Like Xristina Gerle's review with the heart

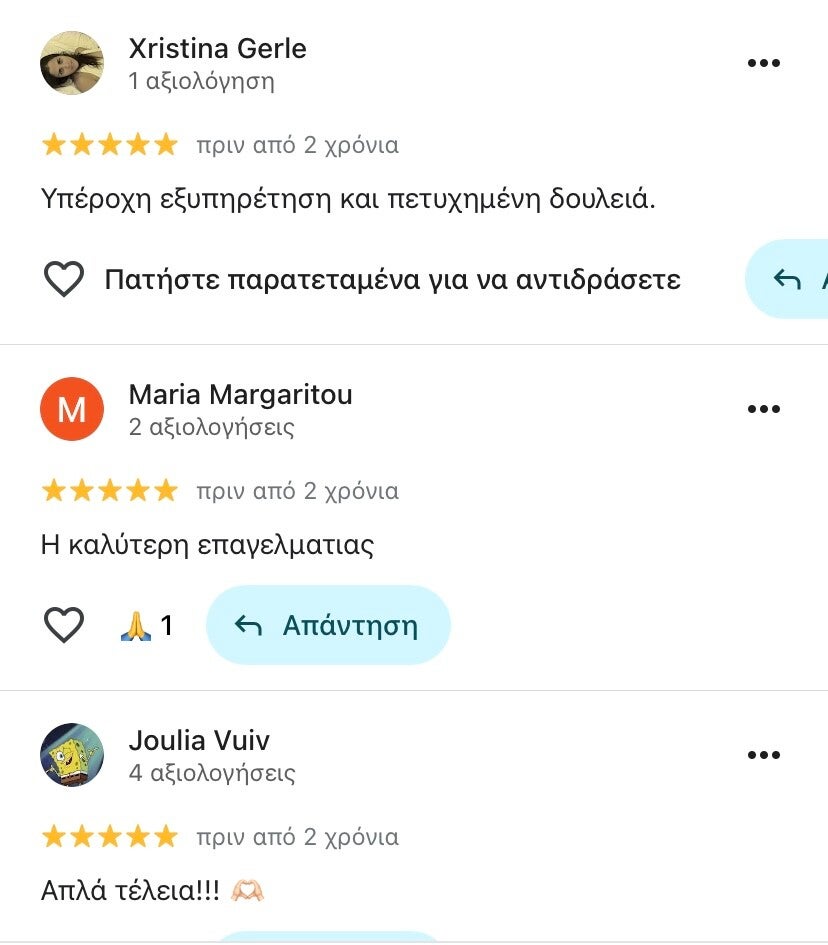pos(64,279)
